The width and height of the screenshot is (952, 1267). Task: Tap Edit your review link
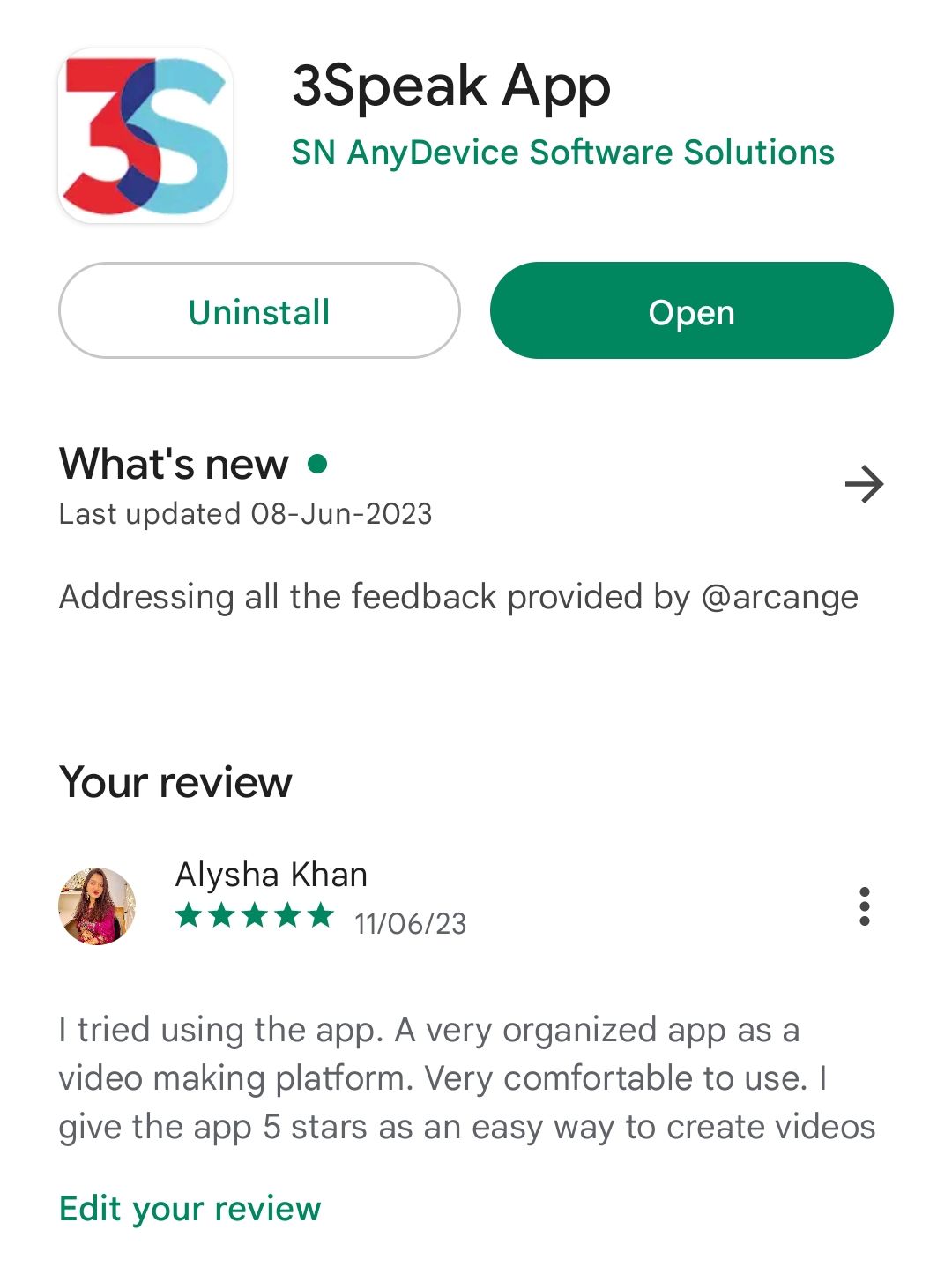click(x=190, y=1208)
